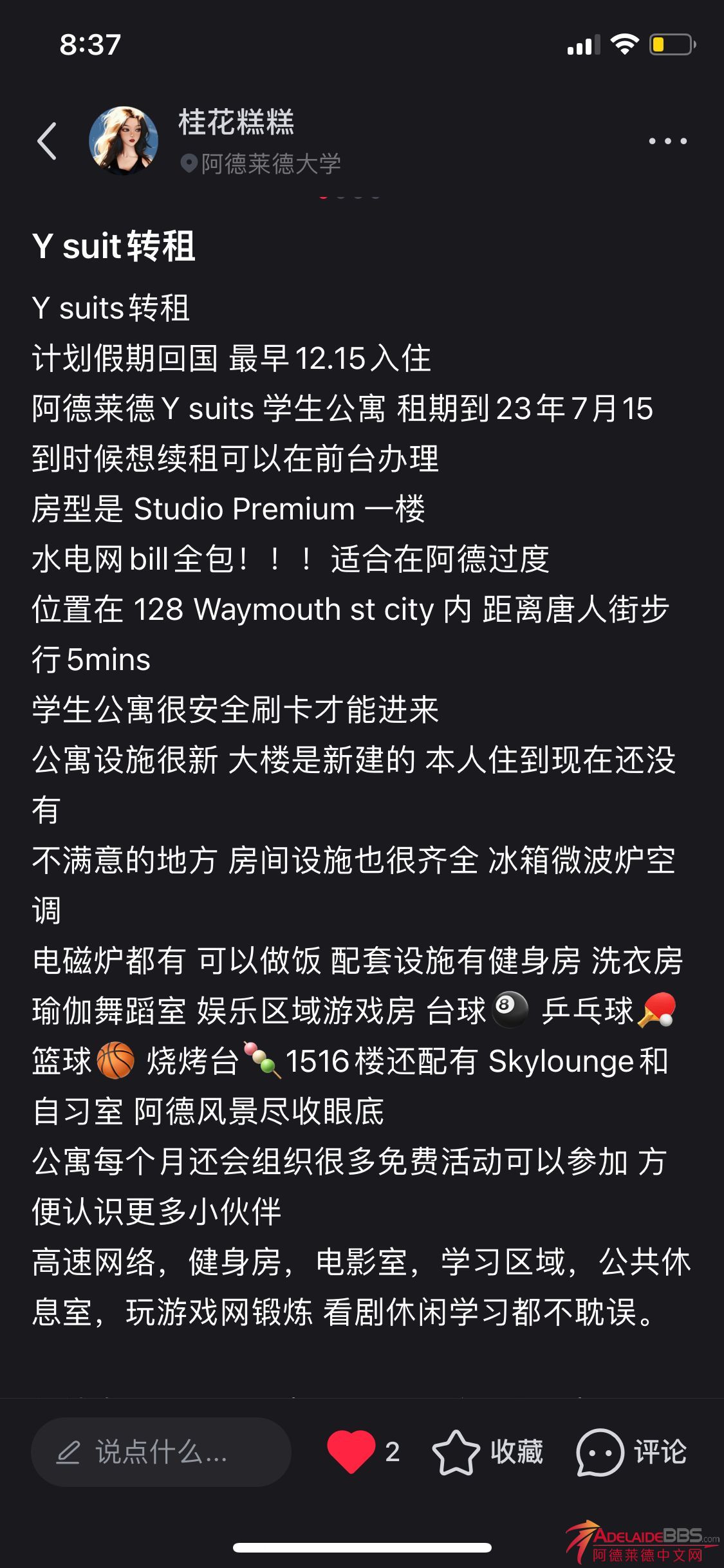Open 桂花糕糕's profile avatar

point(124,140)
